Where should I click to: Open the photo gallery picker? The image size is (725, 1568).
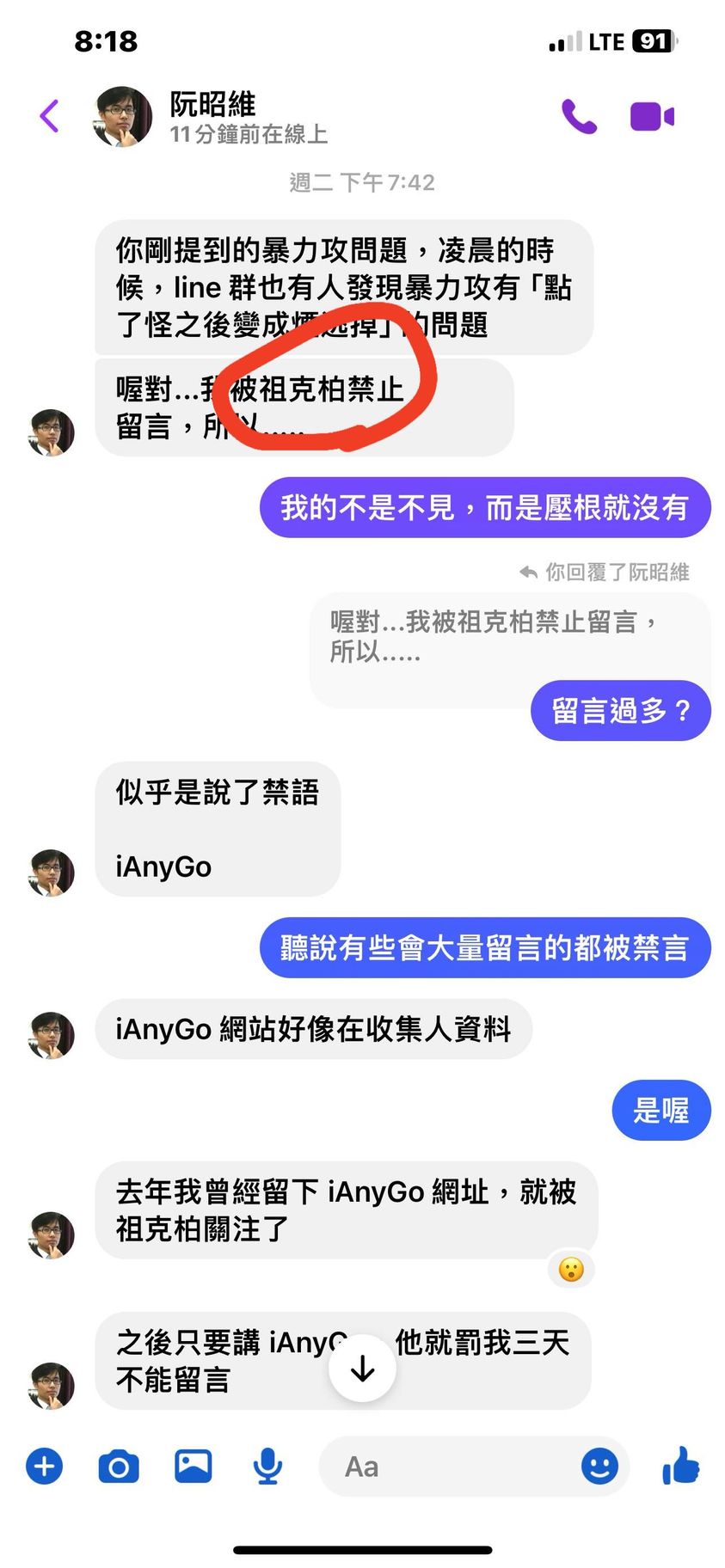coord(194,1465)
